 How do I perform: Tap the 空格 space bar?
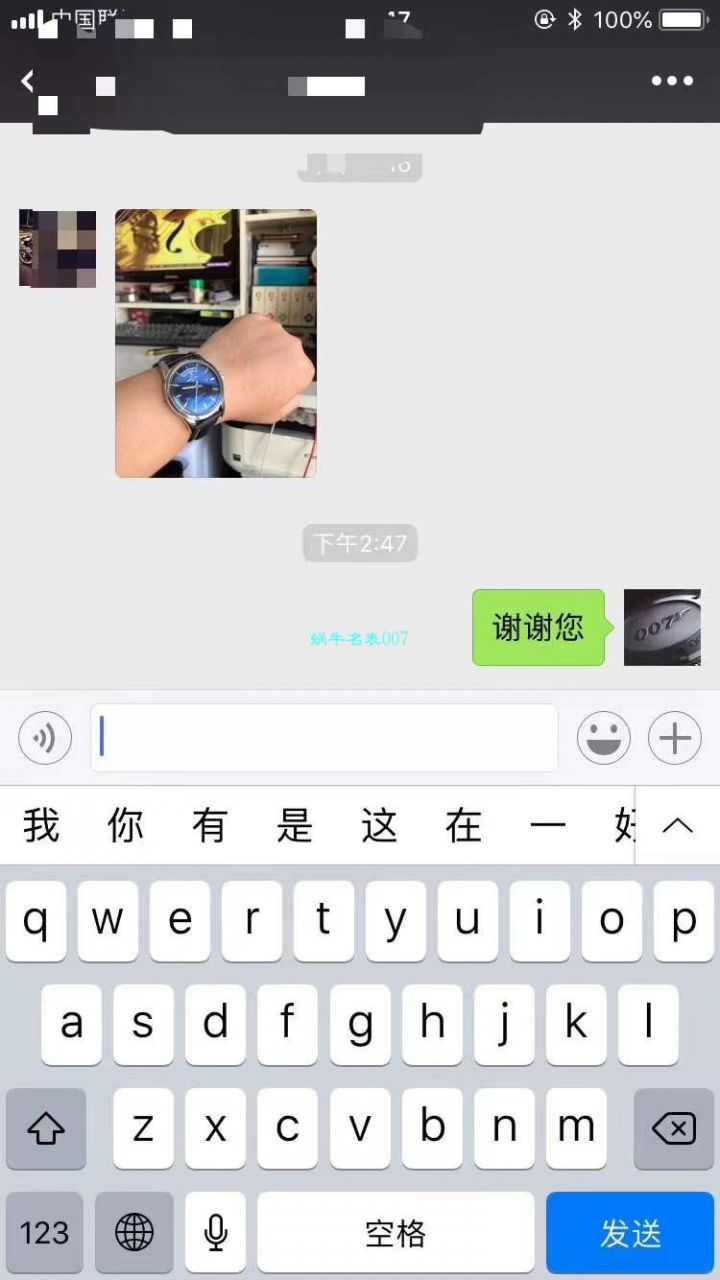(x=395, y=1233)
